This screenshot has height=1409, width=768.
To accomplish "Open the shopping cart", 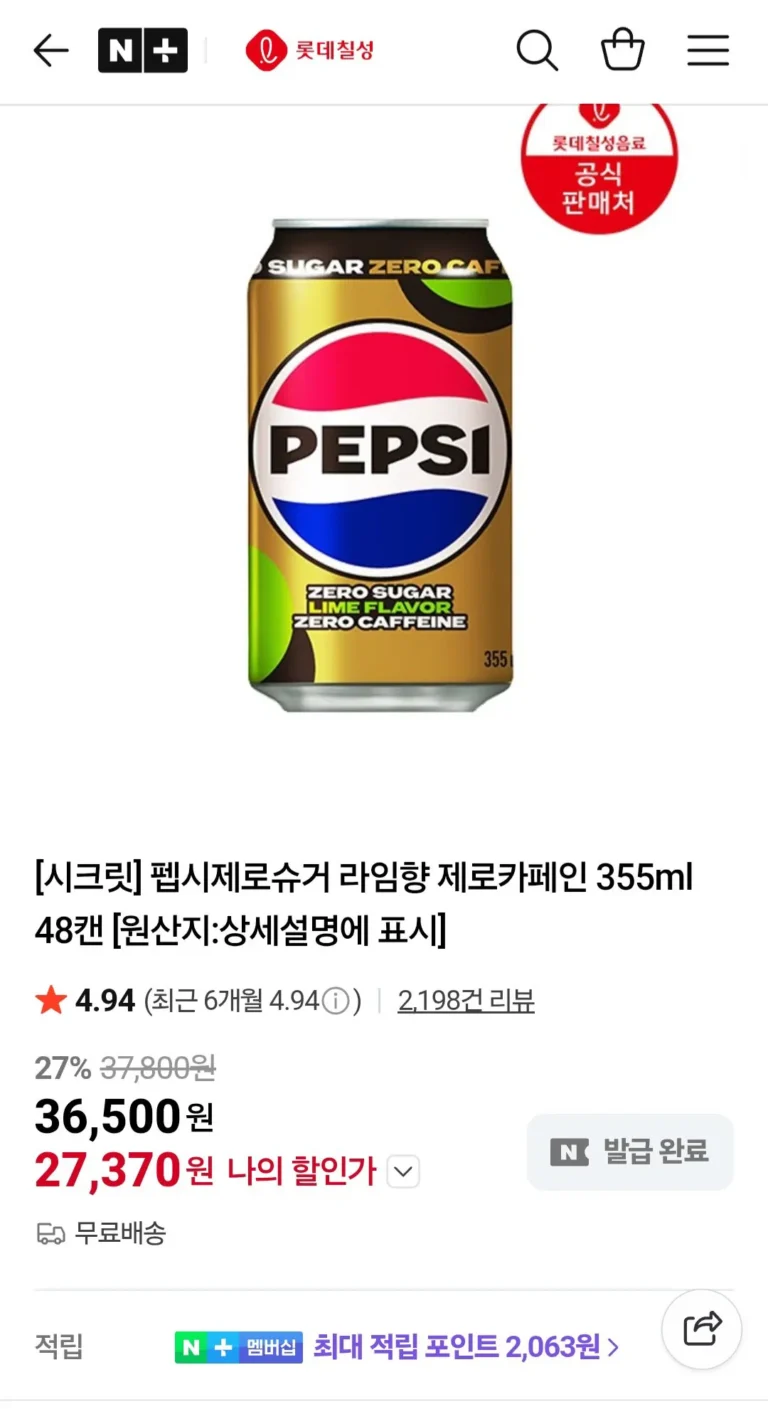I will (622, 50).
